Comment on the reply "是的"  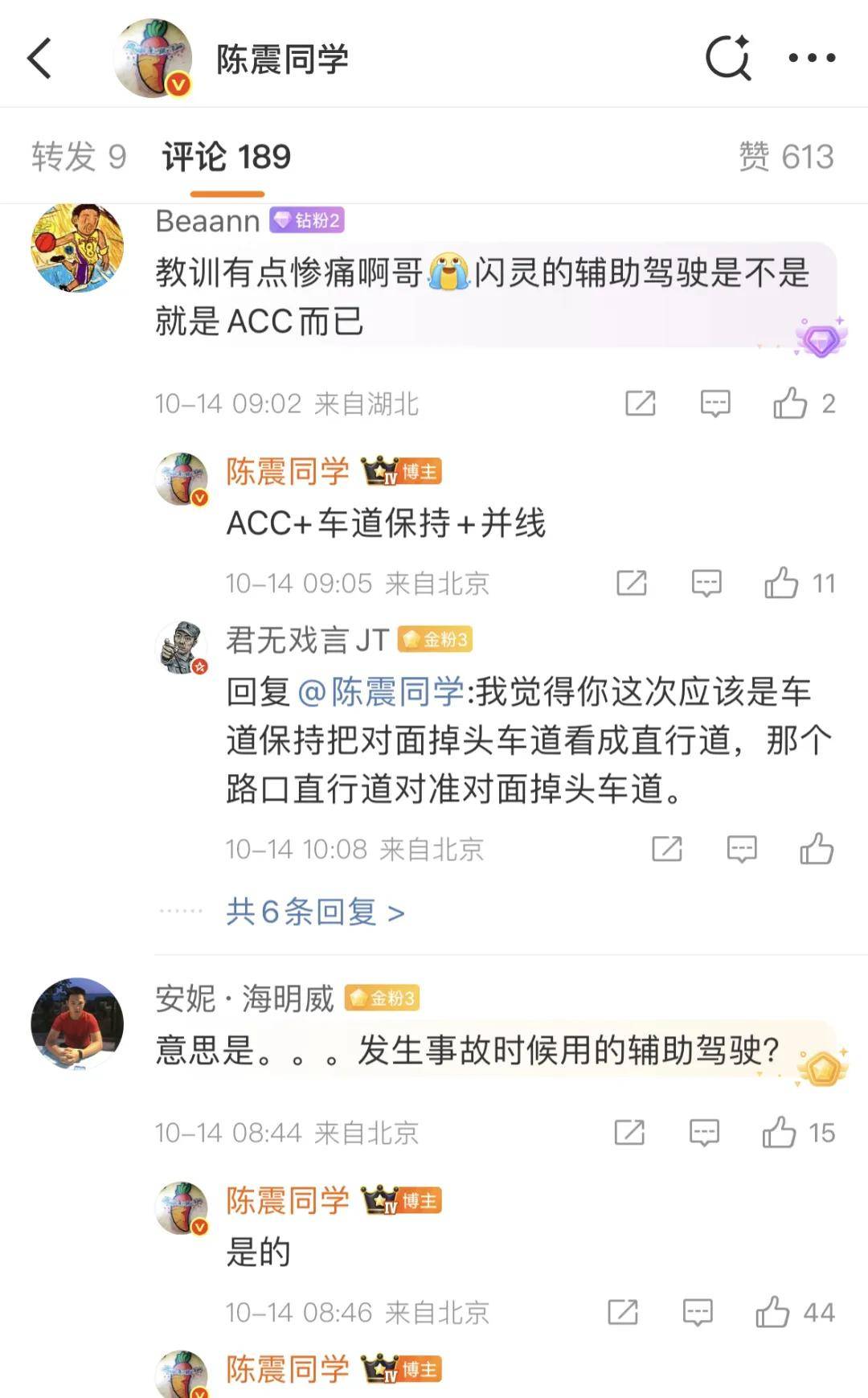(x=698, y=1313)
